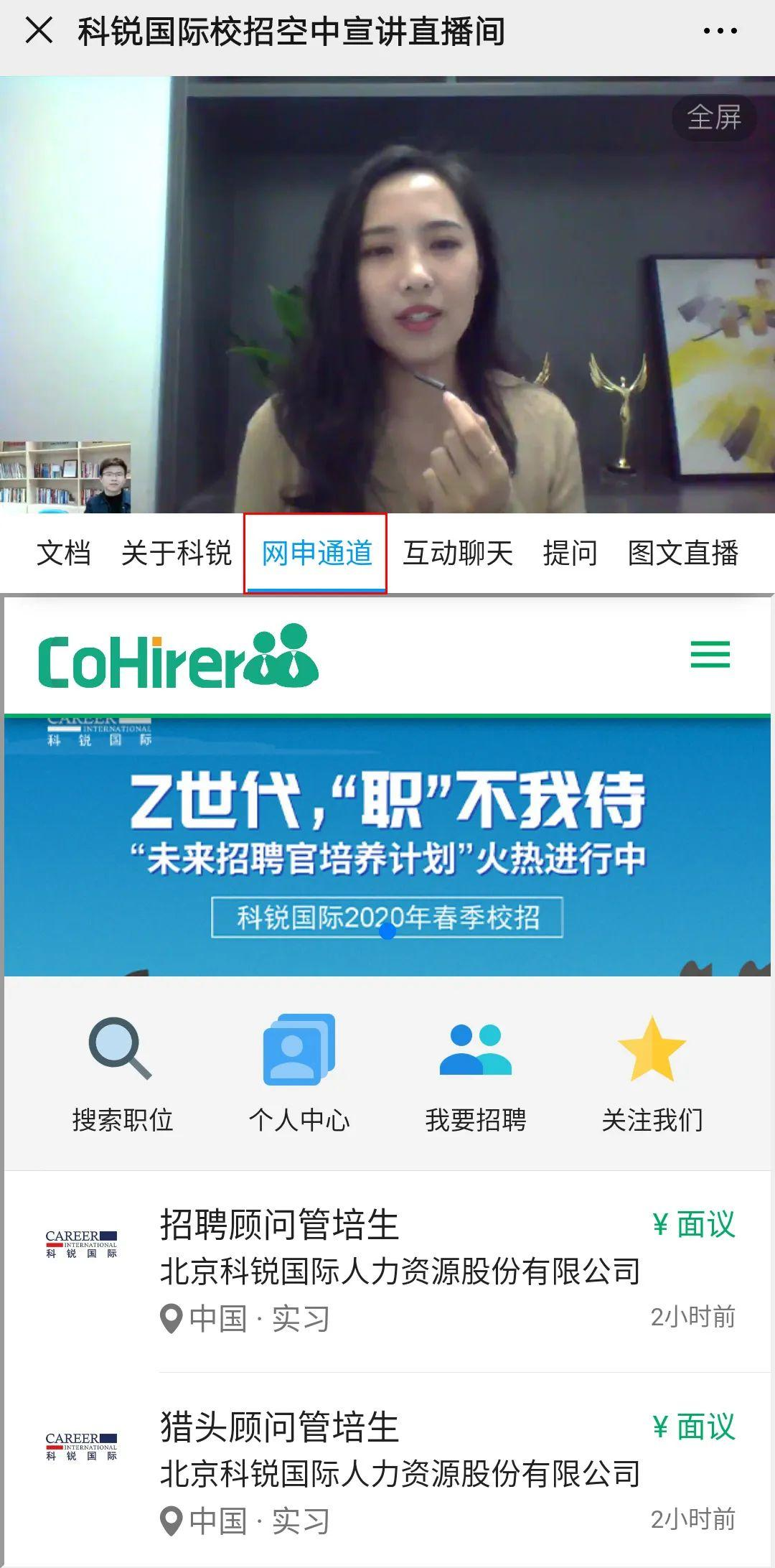Image resolution: width=775 pixels, height=1568 pixels.
Task: Switch to the 互动聊天 tab
Action: 458,553
